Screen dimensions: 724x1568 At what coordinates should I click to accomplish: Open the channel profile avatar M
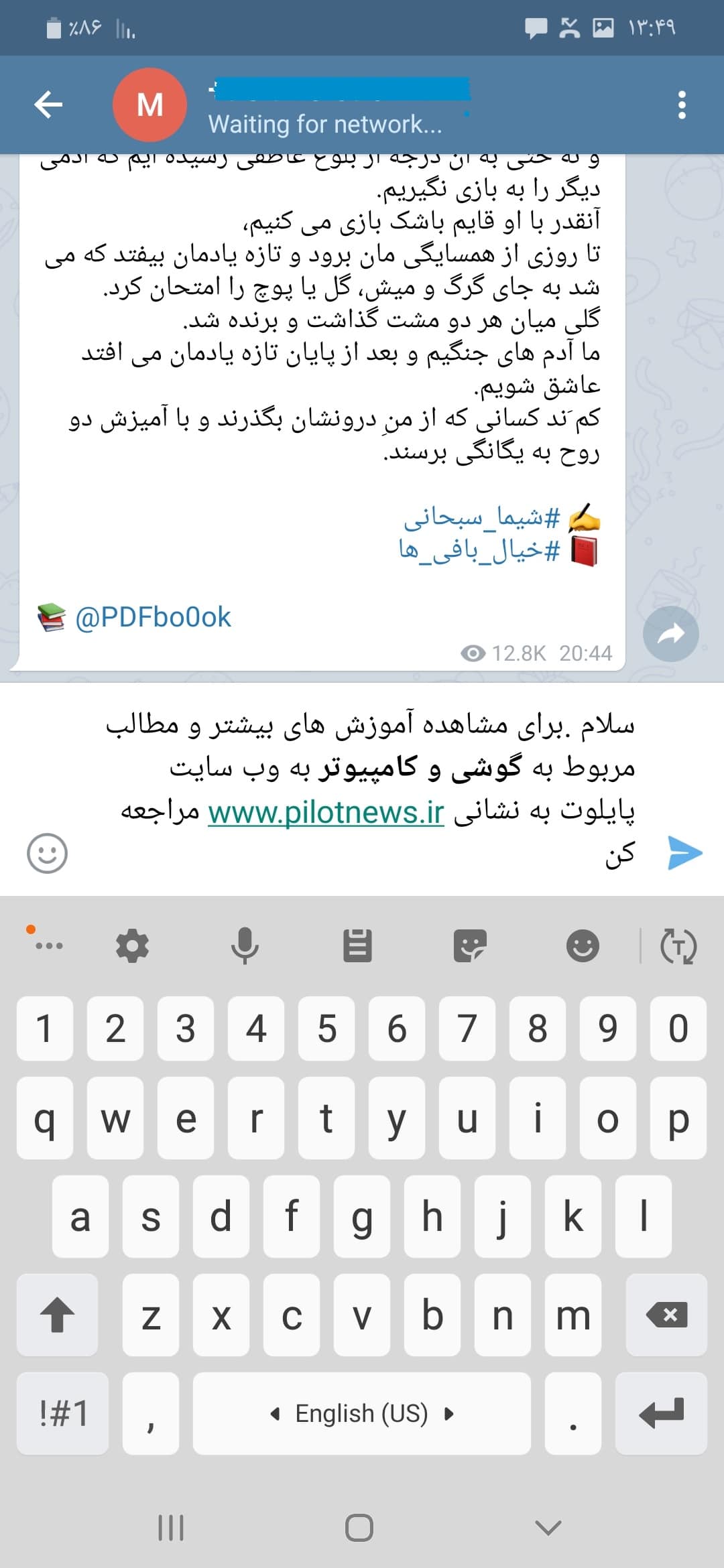(149, 105)
